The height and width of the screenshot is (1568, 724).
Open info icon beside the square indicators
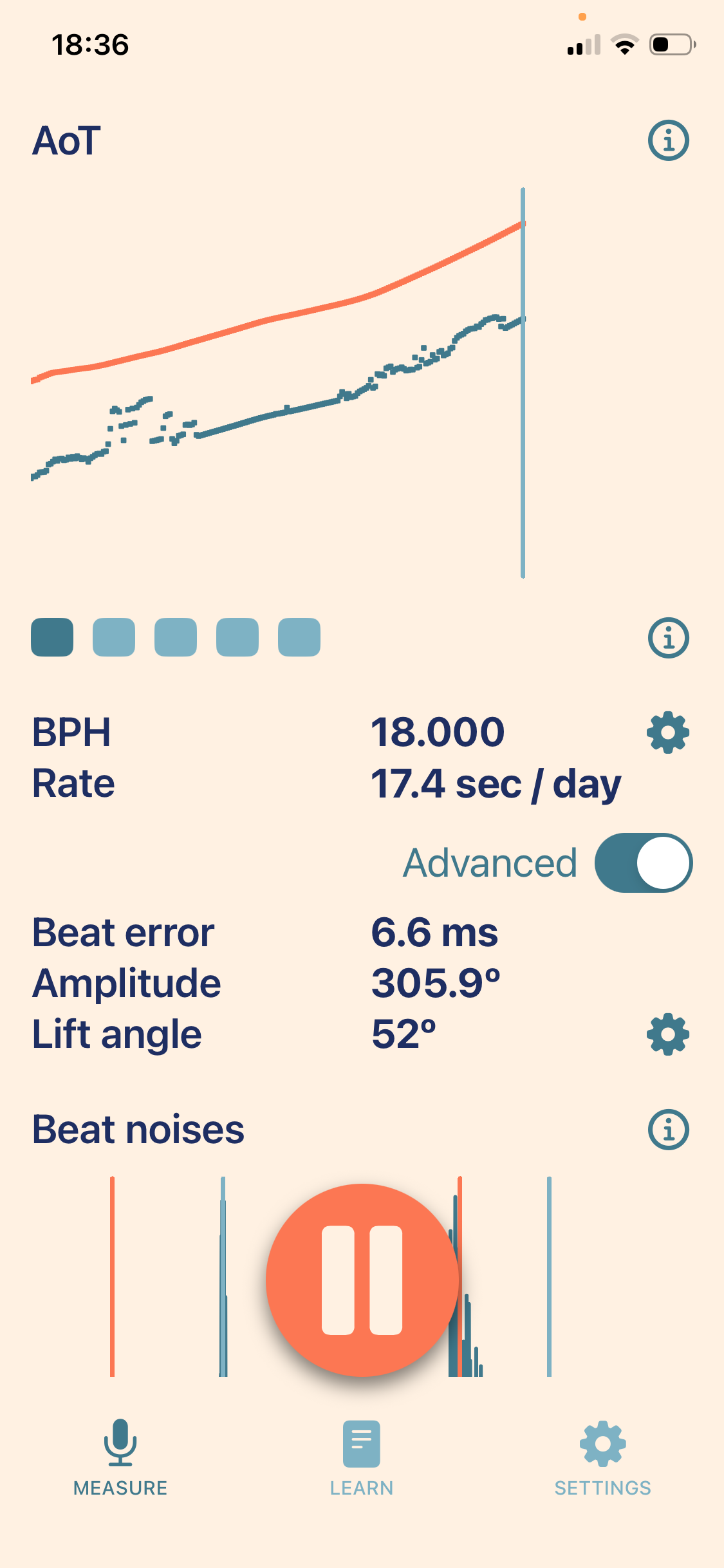tap(668, 638)
